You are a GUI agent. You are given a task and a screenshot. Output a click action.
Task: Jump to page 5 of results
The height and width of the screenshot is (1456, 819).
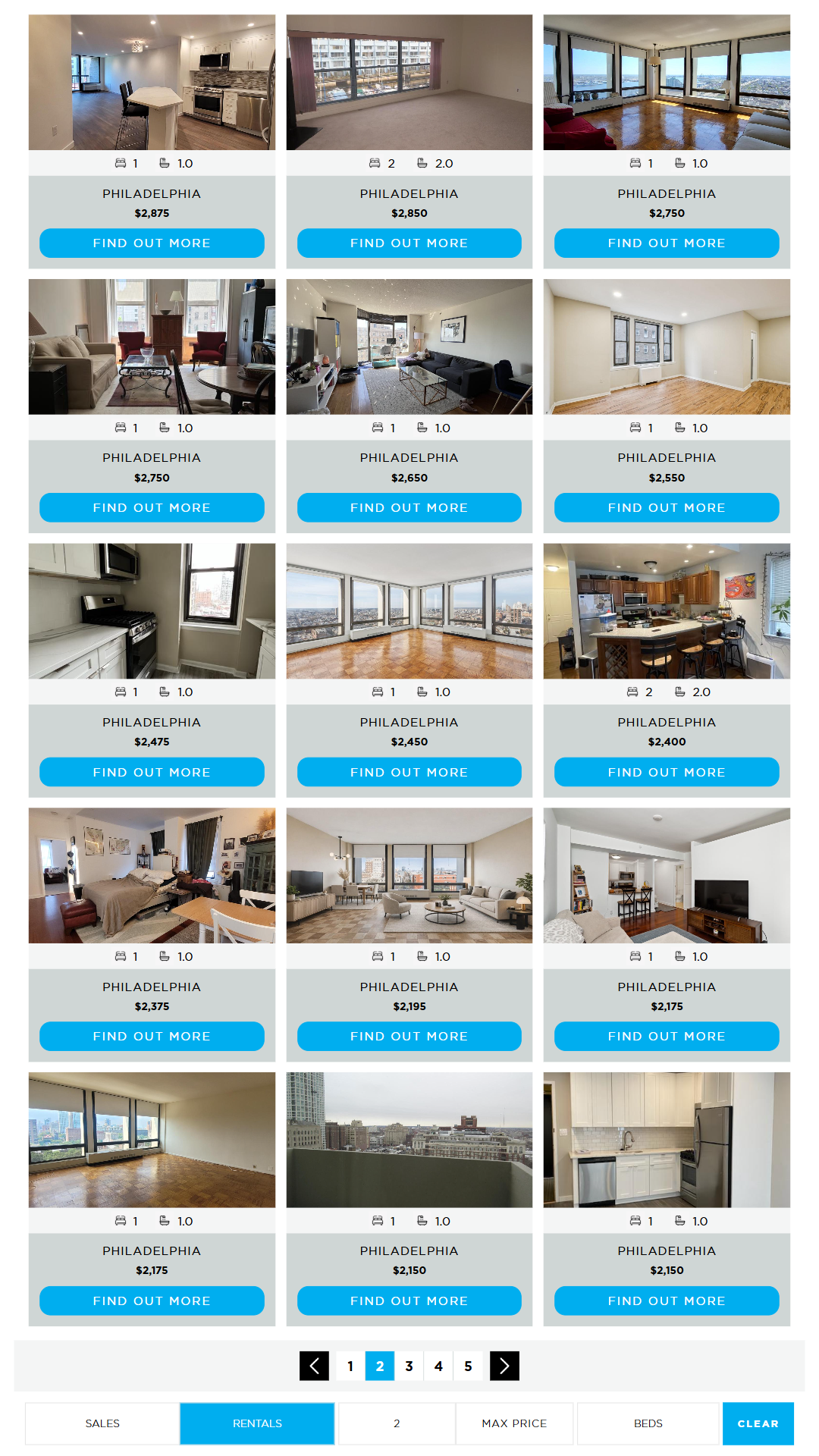468,1366
